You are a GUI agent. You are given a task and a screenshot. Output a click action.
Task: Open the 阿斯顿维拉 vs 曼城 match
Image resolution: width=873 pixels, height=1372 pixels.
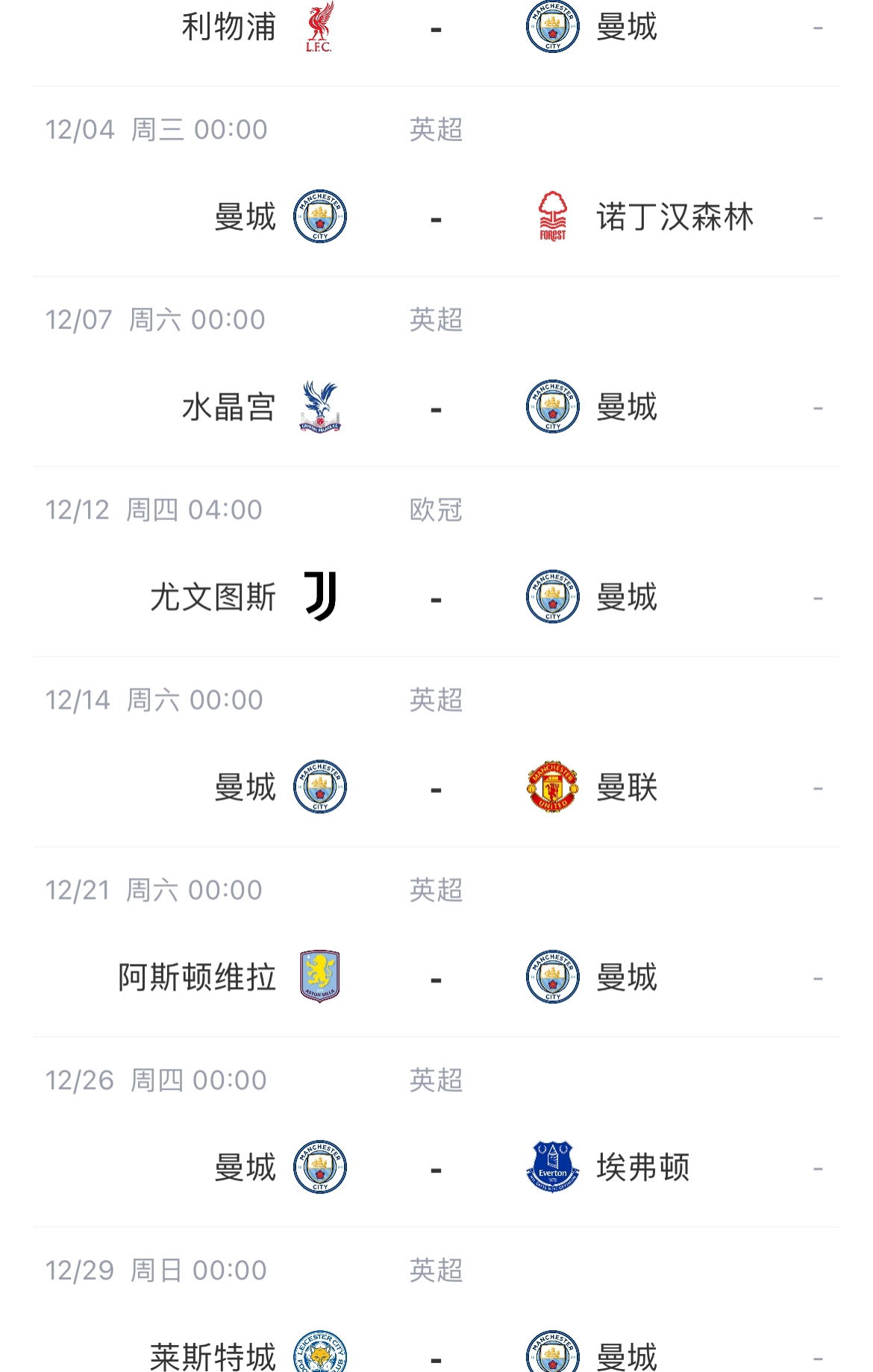point(436,978)
